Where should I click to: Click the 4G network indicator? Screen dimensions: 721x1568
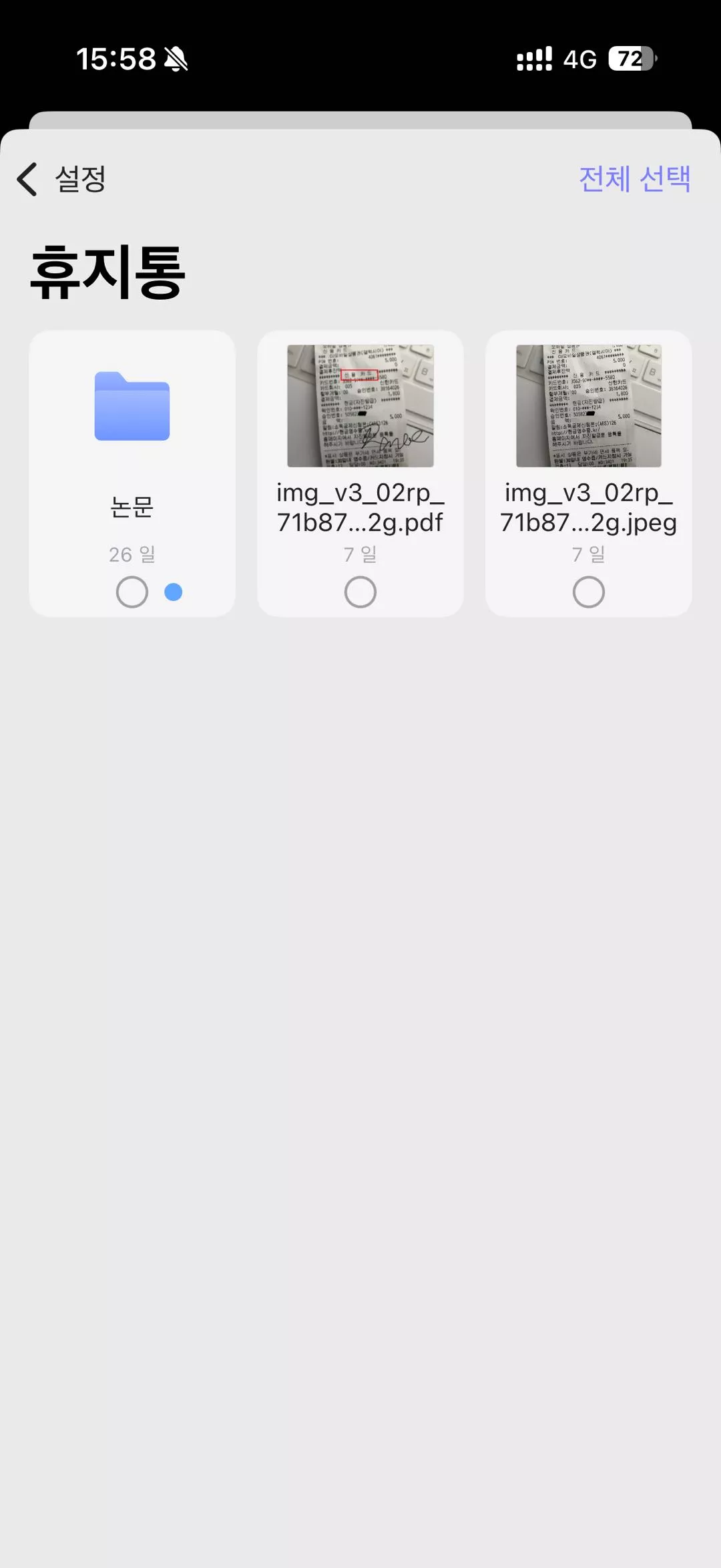click(x=580, y=59)
